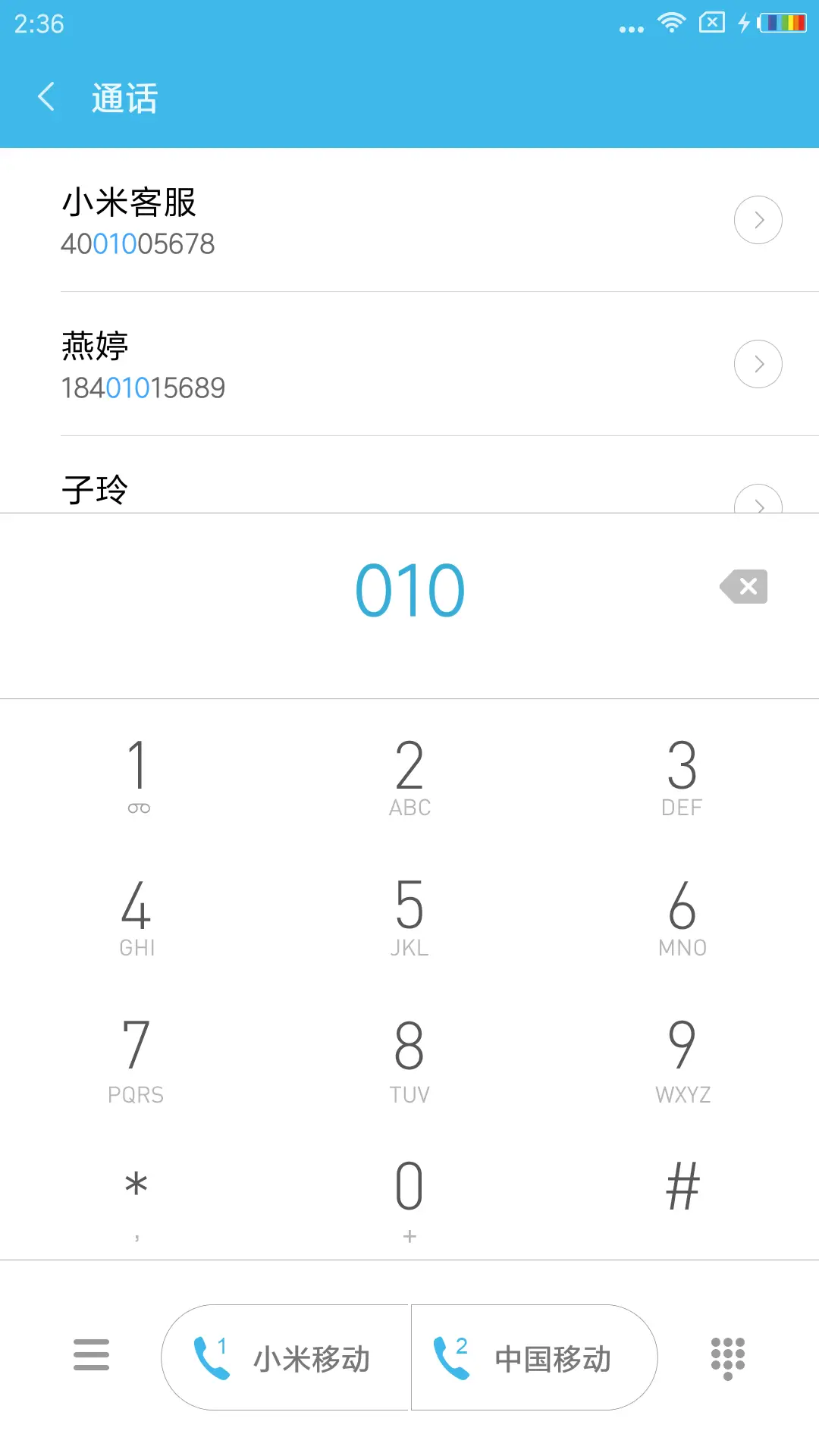Open the contact entry 燕婷
The height and width of the screenshot is (1456, 819).
[x=303, y=364]
